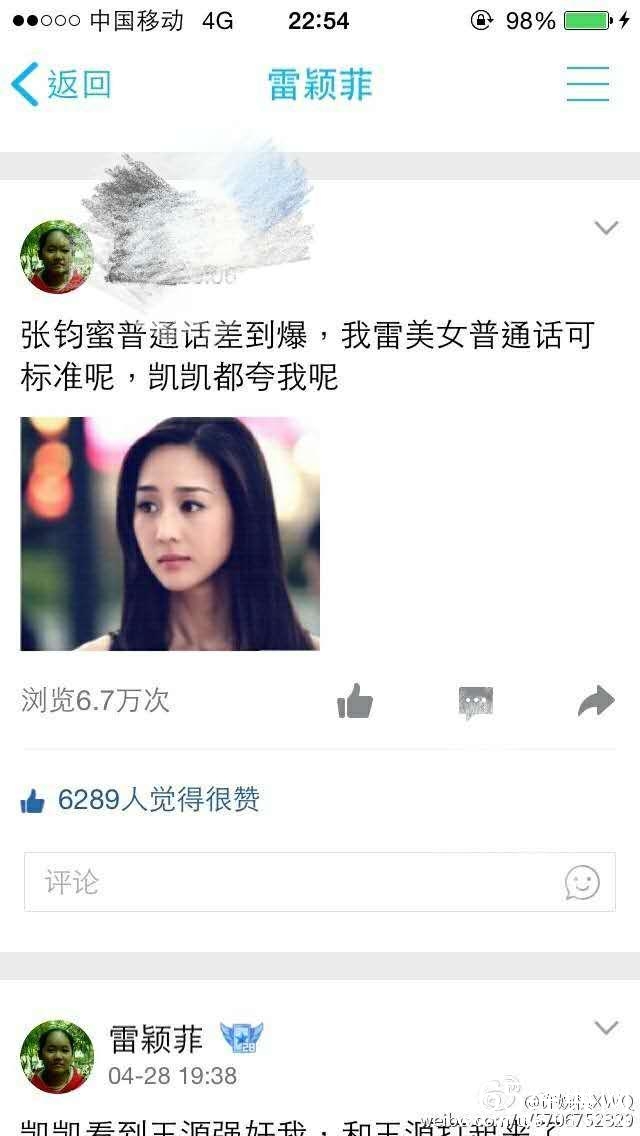Open the three-line menu in the header

[587, 84]
